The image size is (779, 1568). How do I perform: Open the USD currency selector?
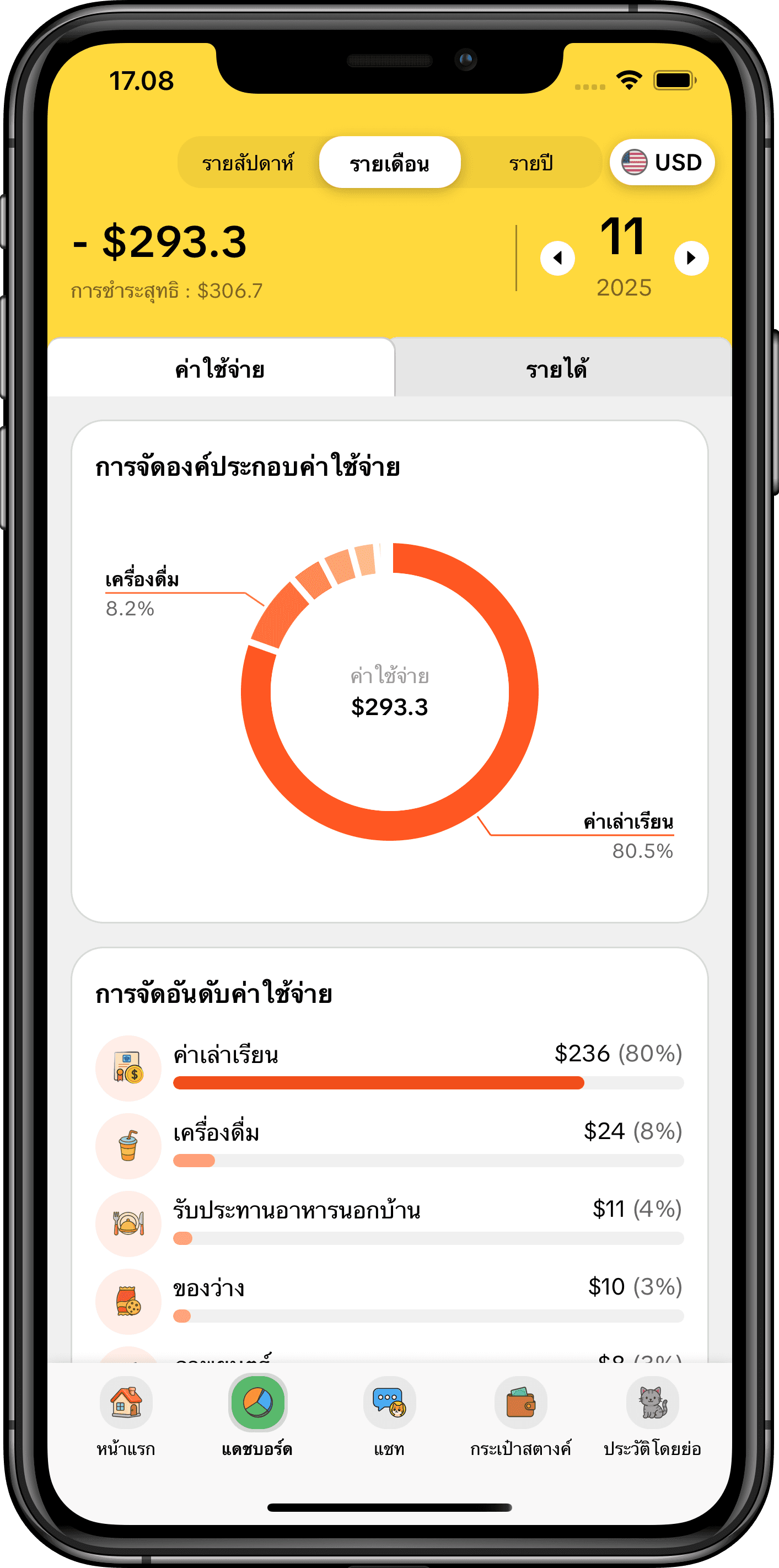click(663, 162)
